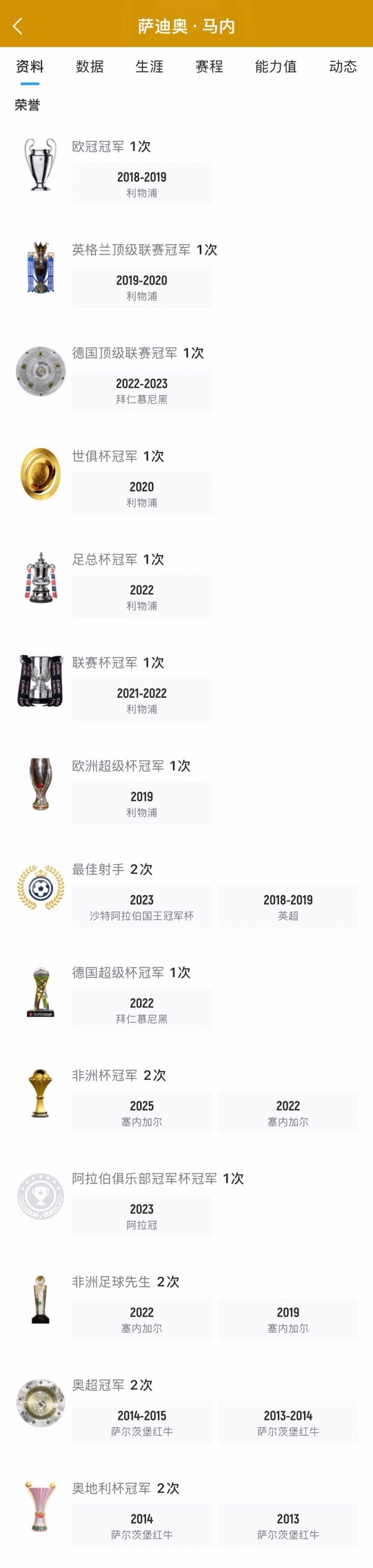Switch to the 动态 tab
The image size is (373, 1568).
[x=342, y=66]
